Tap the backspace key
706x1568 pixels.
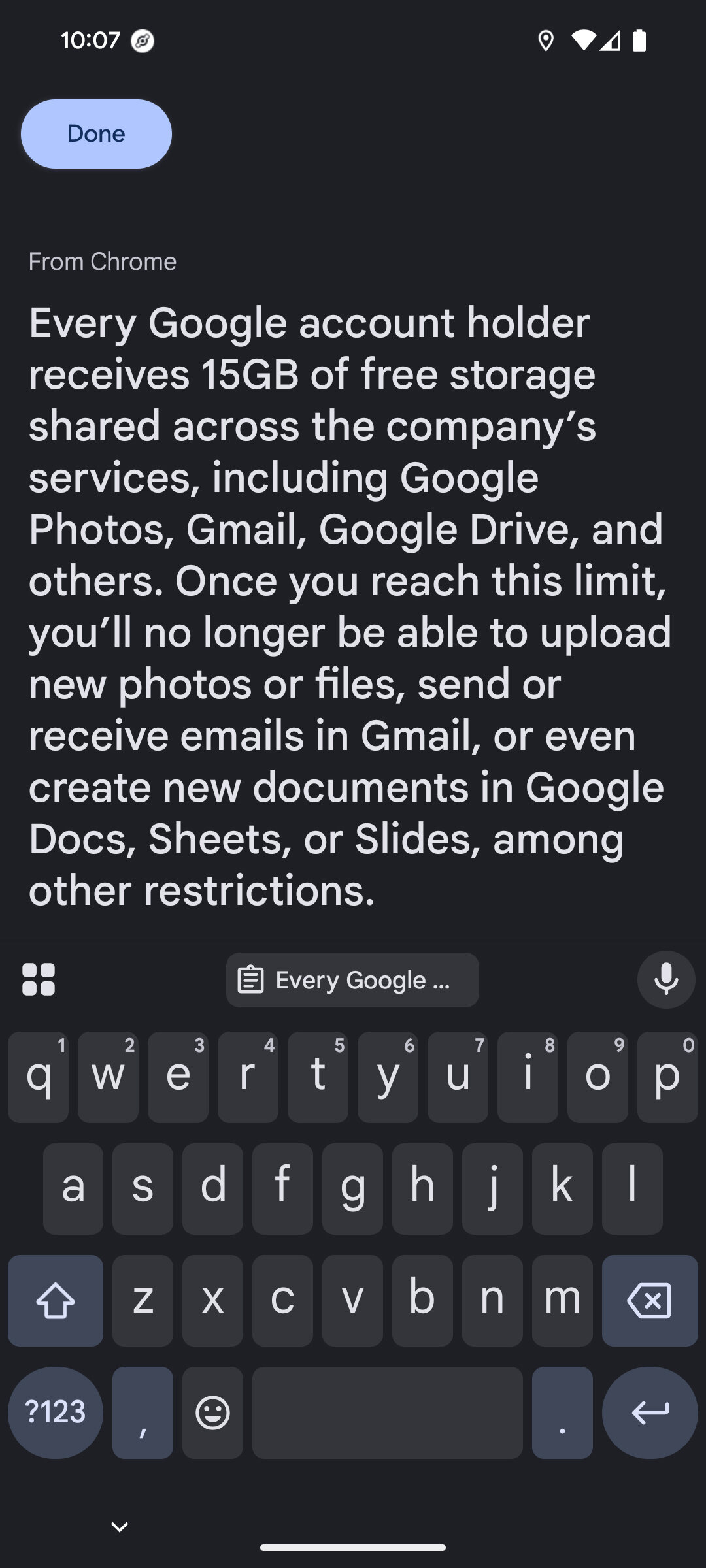pyautogui.click(x=649, y=1300)
